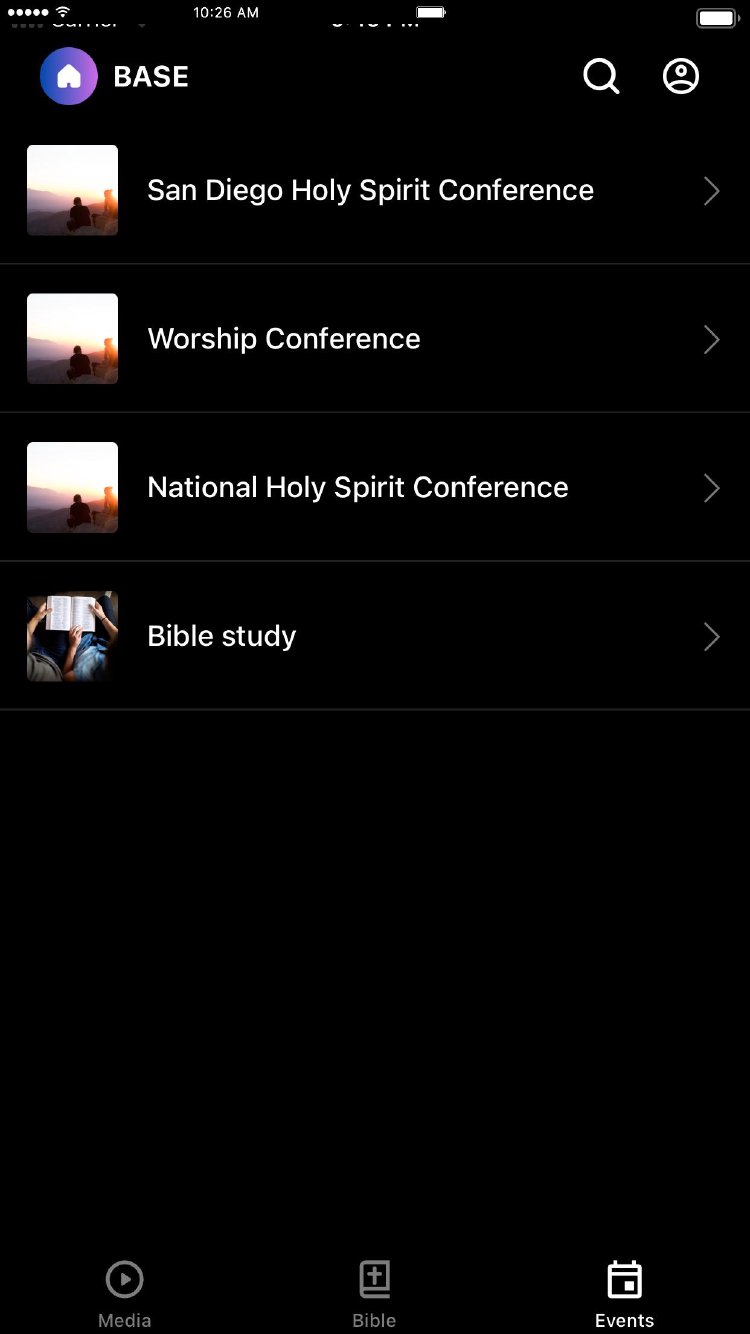This screenshot has height=1334, width=750.
Task: Open the user profile icon
Action: (681, 76)
